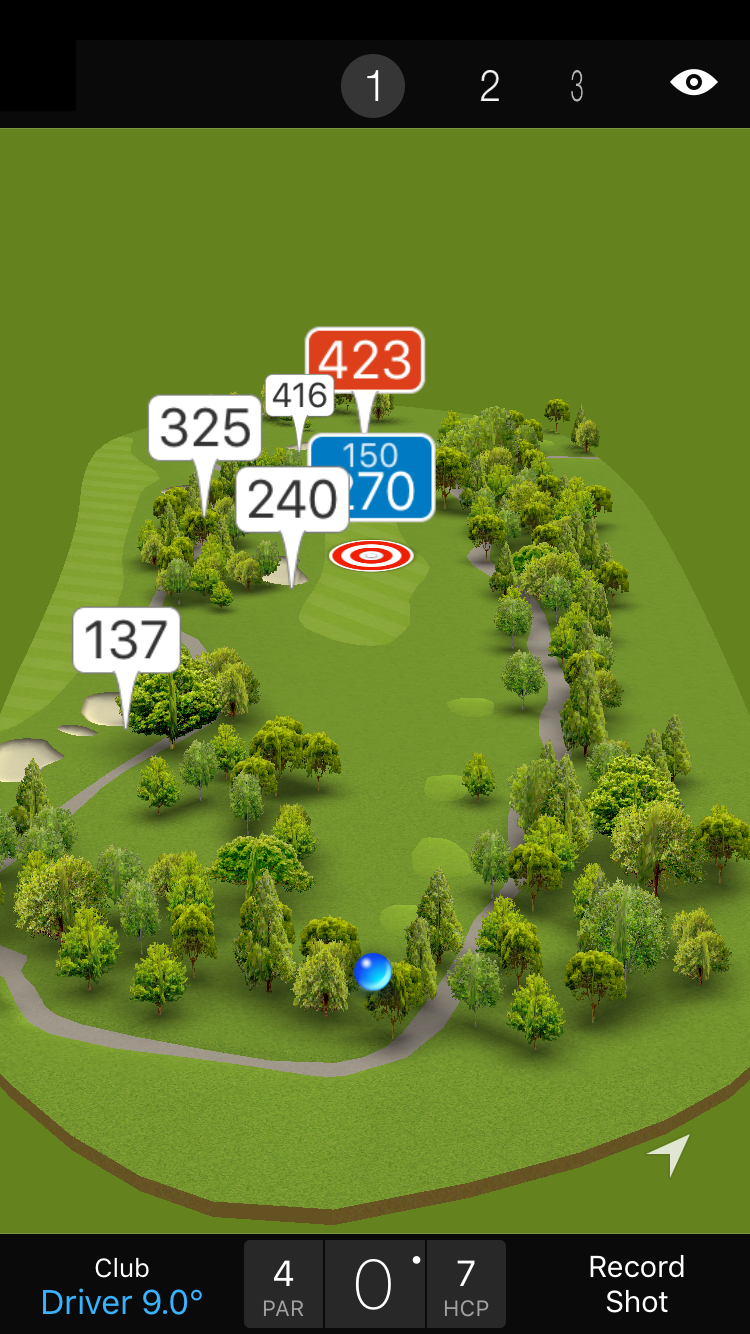Tap the 240 yard distance marker
This screenshot has height=1334, width=750.
[292, 499]
